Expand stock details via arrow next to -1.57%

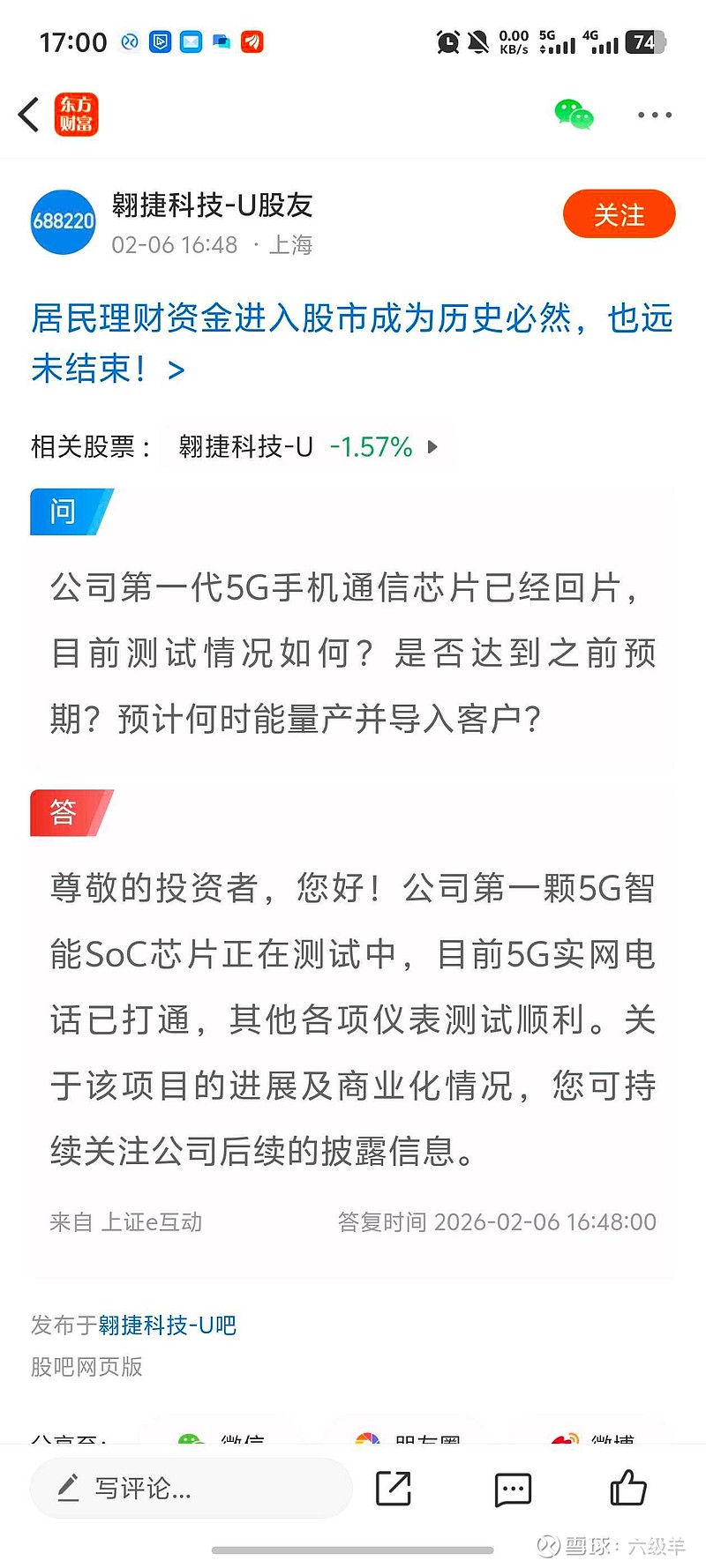pyautogui.click(x=432, y=447)
